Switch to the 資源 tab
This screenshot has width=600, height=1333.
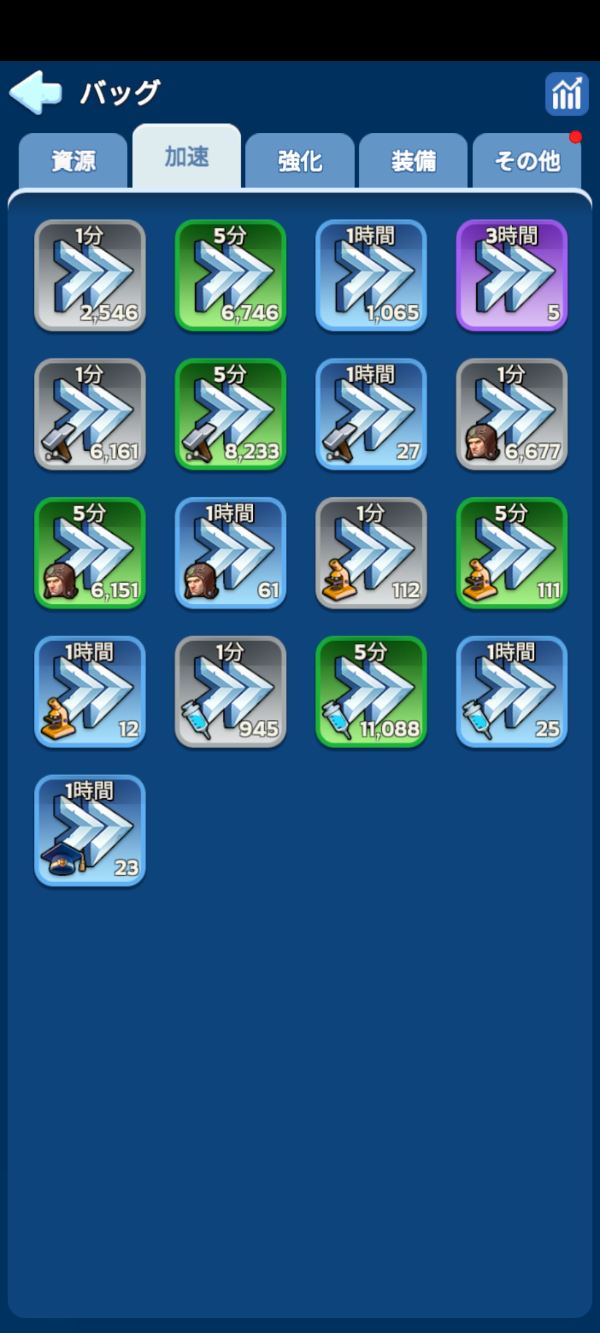(x=73, y=161)
